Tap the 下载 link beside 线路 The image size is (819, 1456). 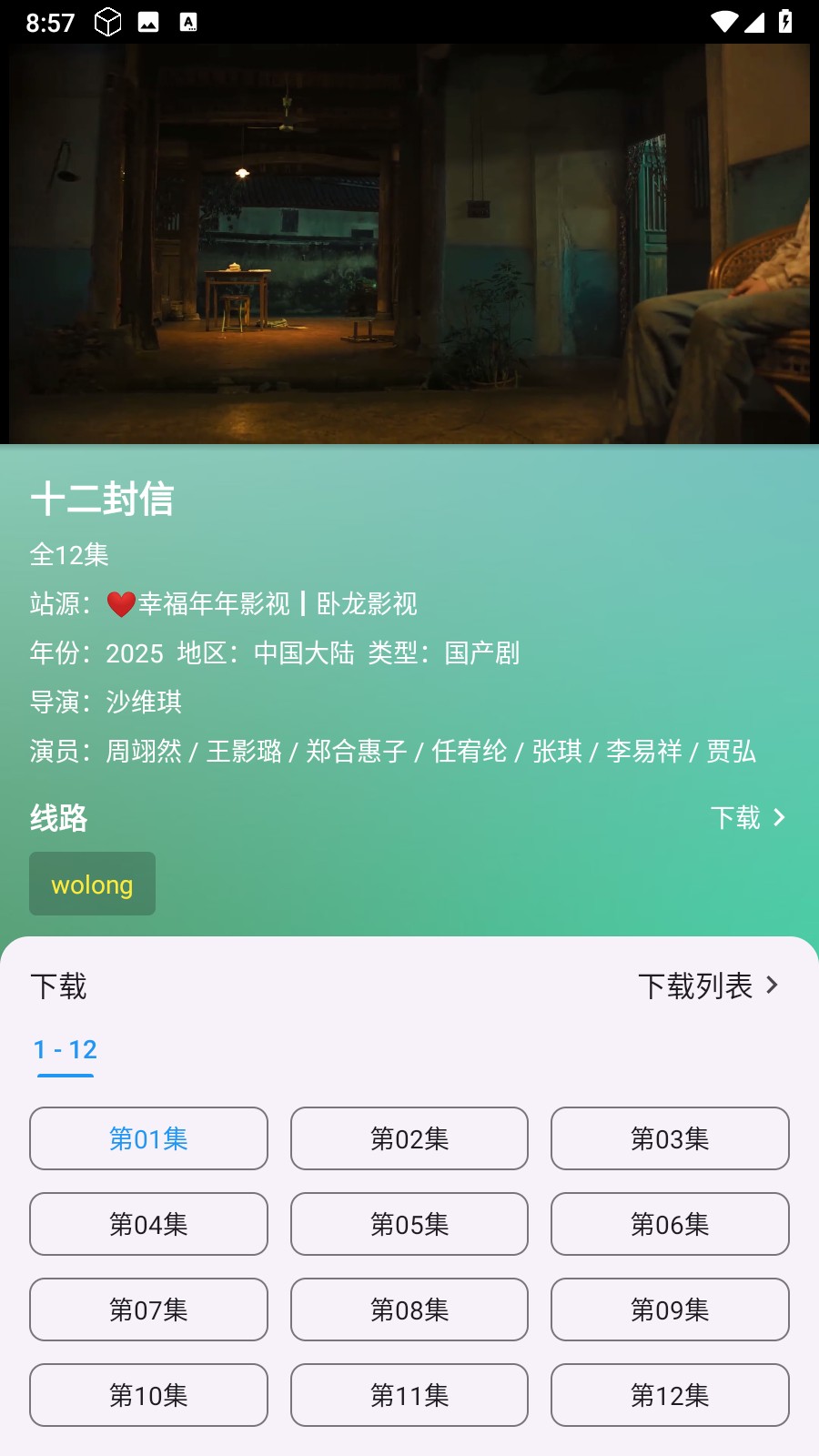coord(747,817)
